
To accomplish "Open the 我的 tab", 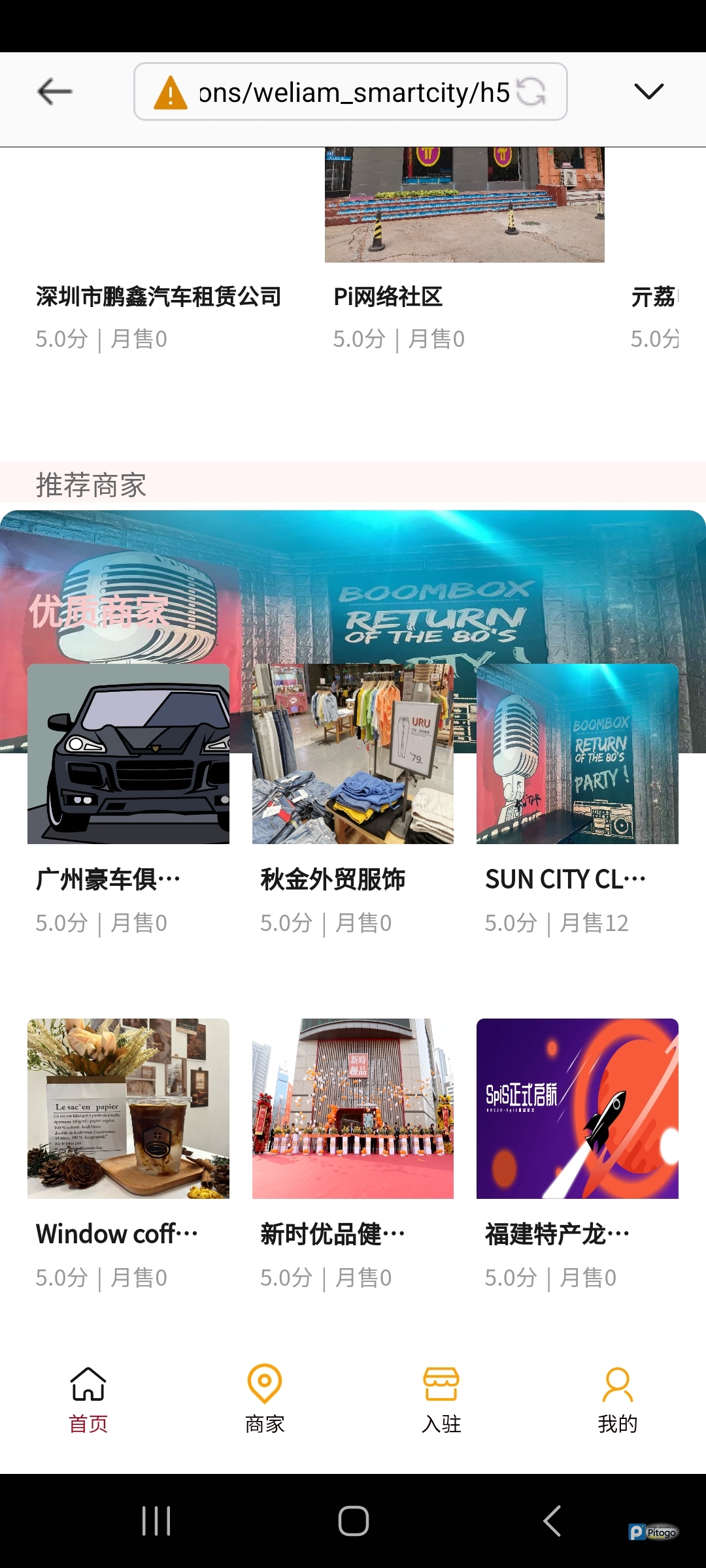I will pos(618,1398).
